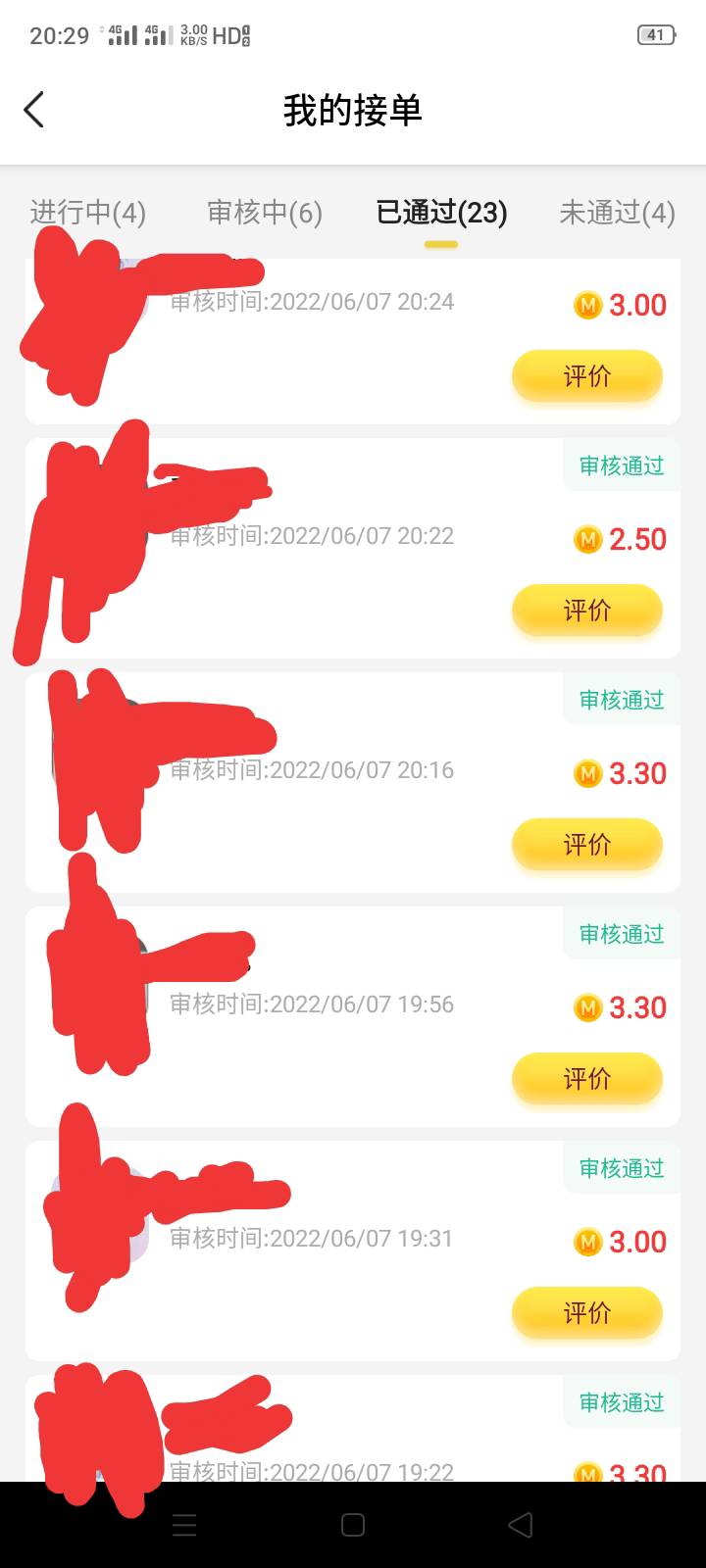Viewport: 706px width, 1568px height.
Task: Tap 评价 on the 20:16 order
Action: point(586,845)
